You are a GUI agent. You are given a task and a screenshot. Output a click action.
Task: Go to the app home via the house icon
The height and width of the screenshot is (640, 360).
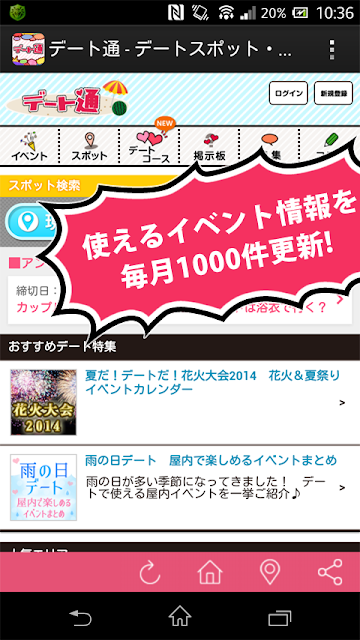210,572
